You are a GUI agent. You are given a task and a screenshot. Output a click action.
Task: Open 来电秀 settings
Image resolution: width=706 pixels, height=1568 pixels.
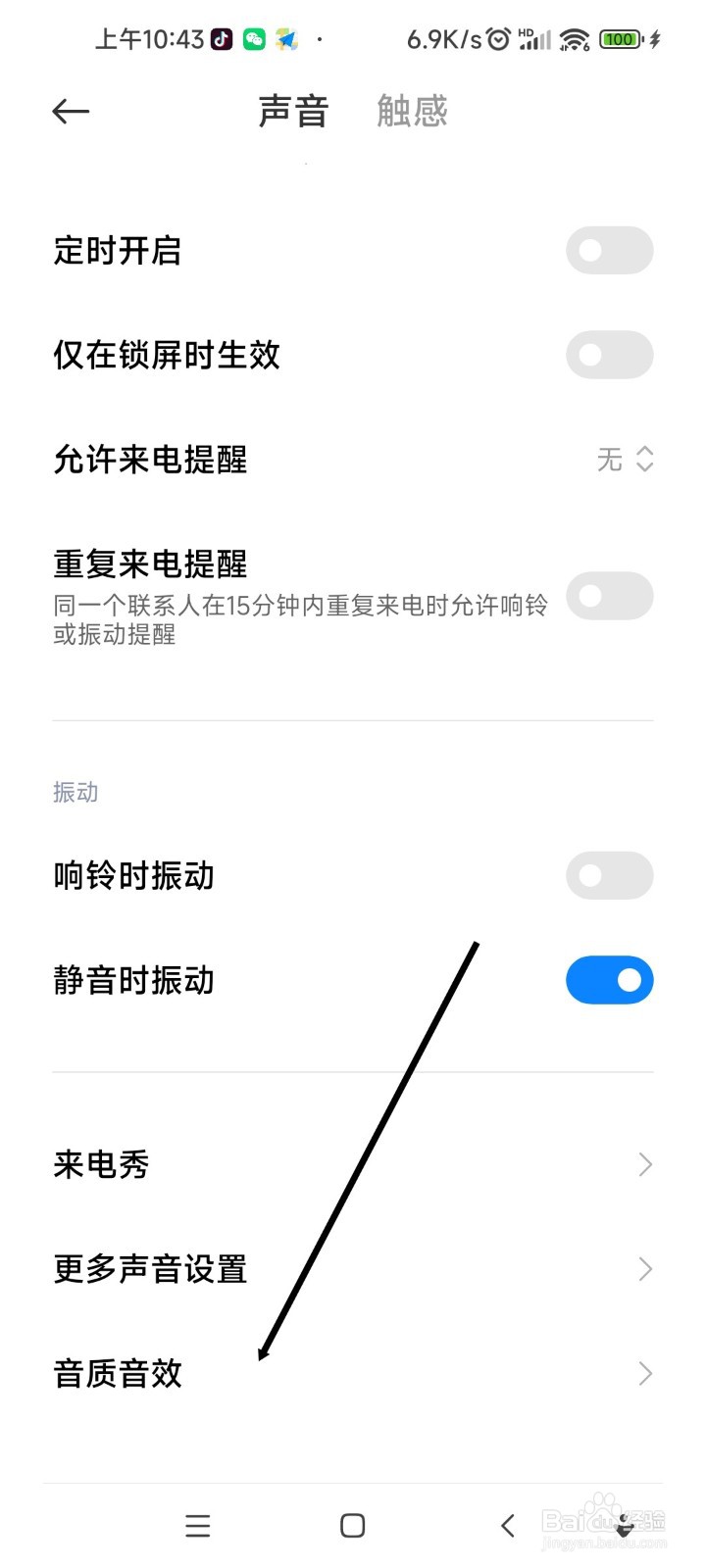644,1164
